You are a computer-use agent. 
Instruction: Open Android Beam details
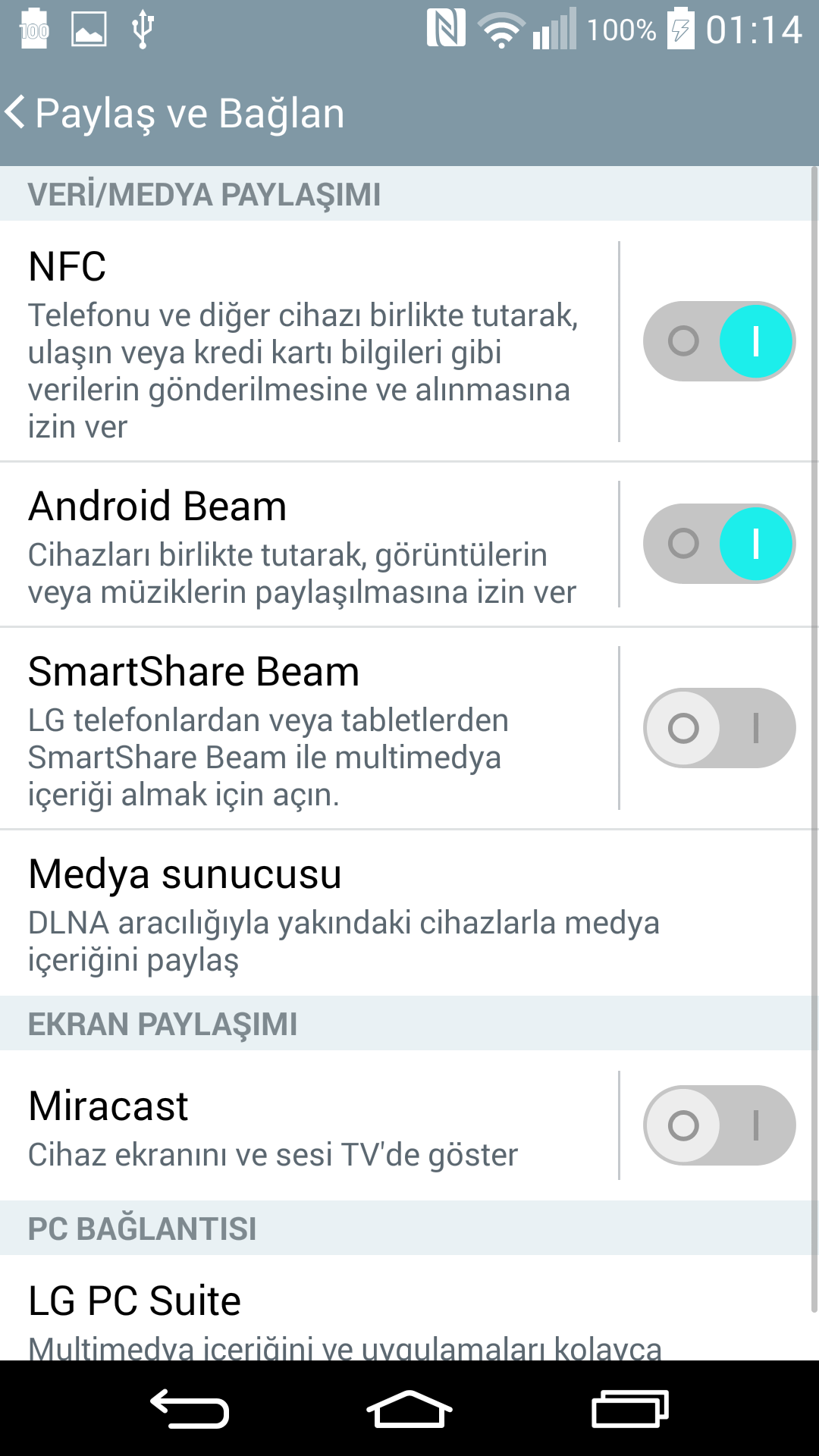(x=309, y=544)
